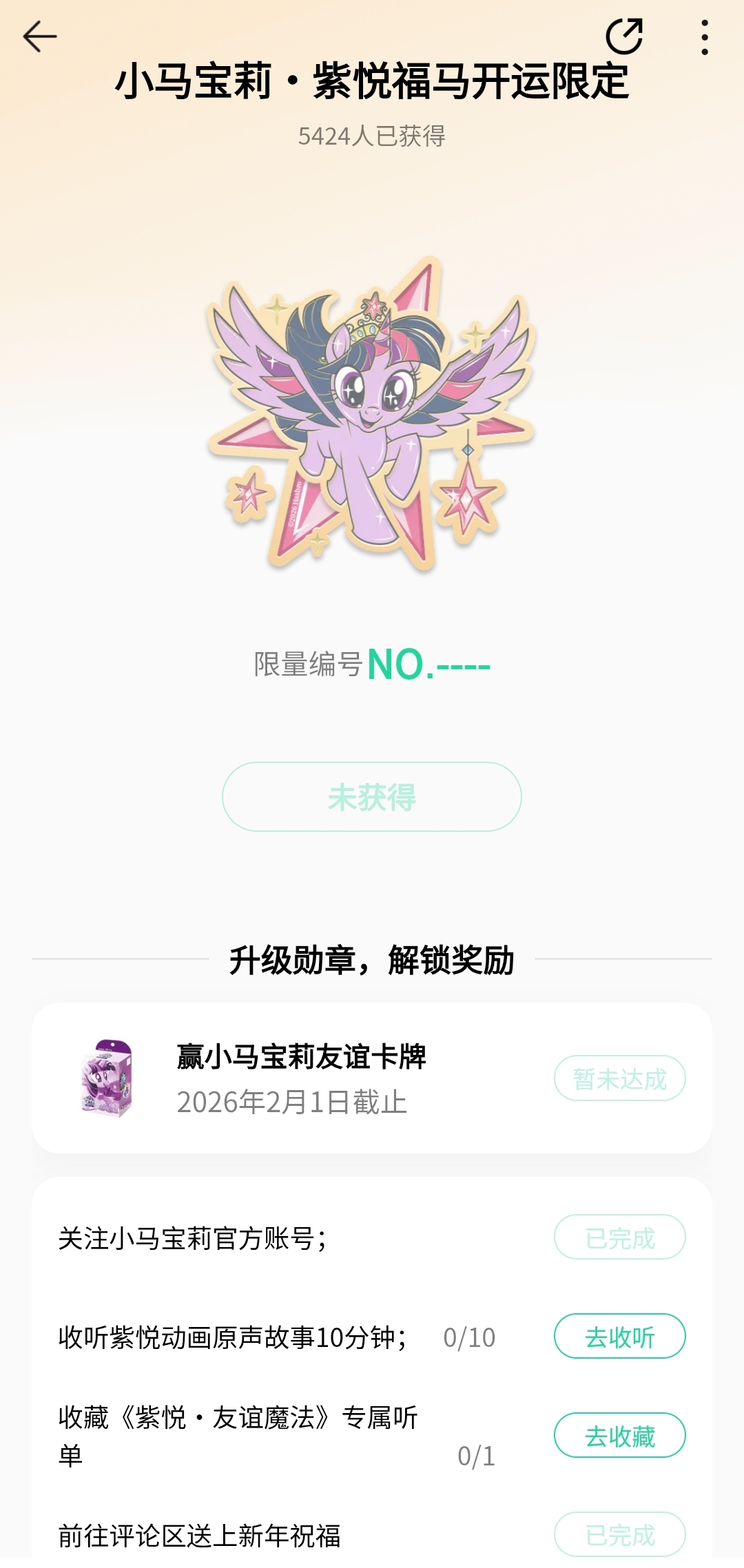Share this badge page
Screen dimensions: 744x1568
(624, 36)
